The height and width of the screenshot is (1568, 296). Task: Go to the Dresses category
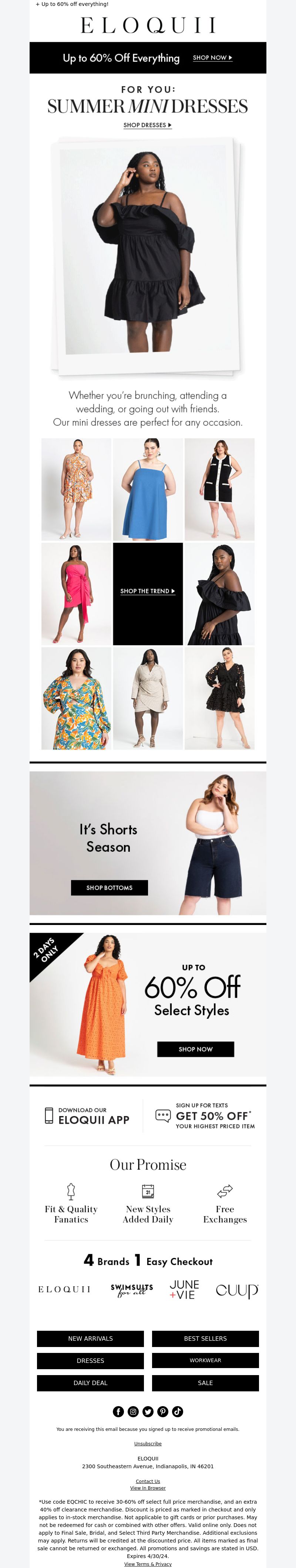click(x=90, y=1360)
